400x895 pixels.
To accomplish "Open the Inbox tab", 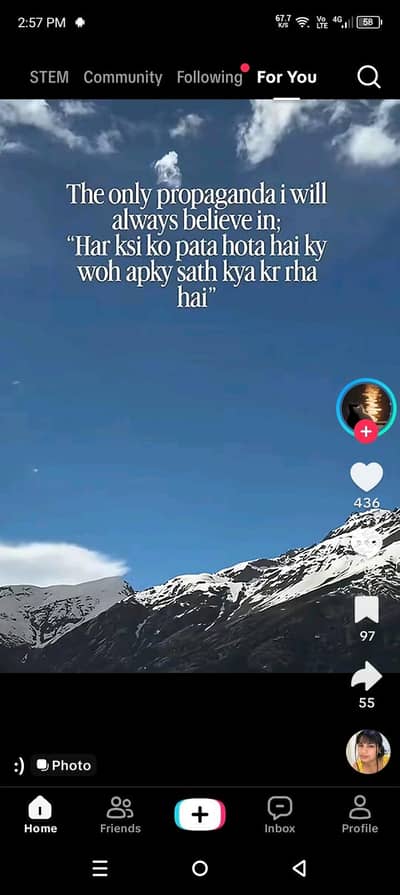I will click(x=280, y=815).
